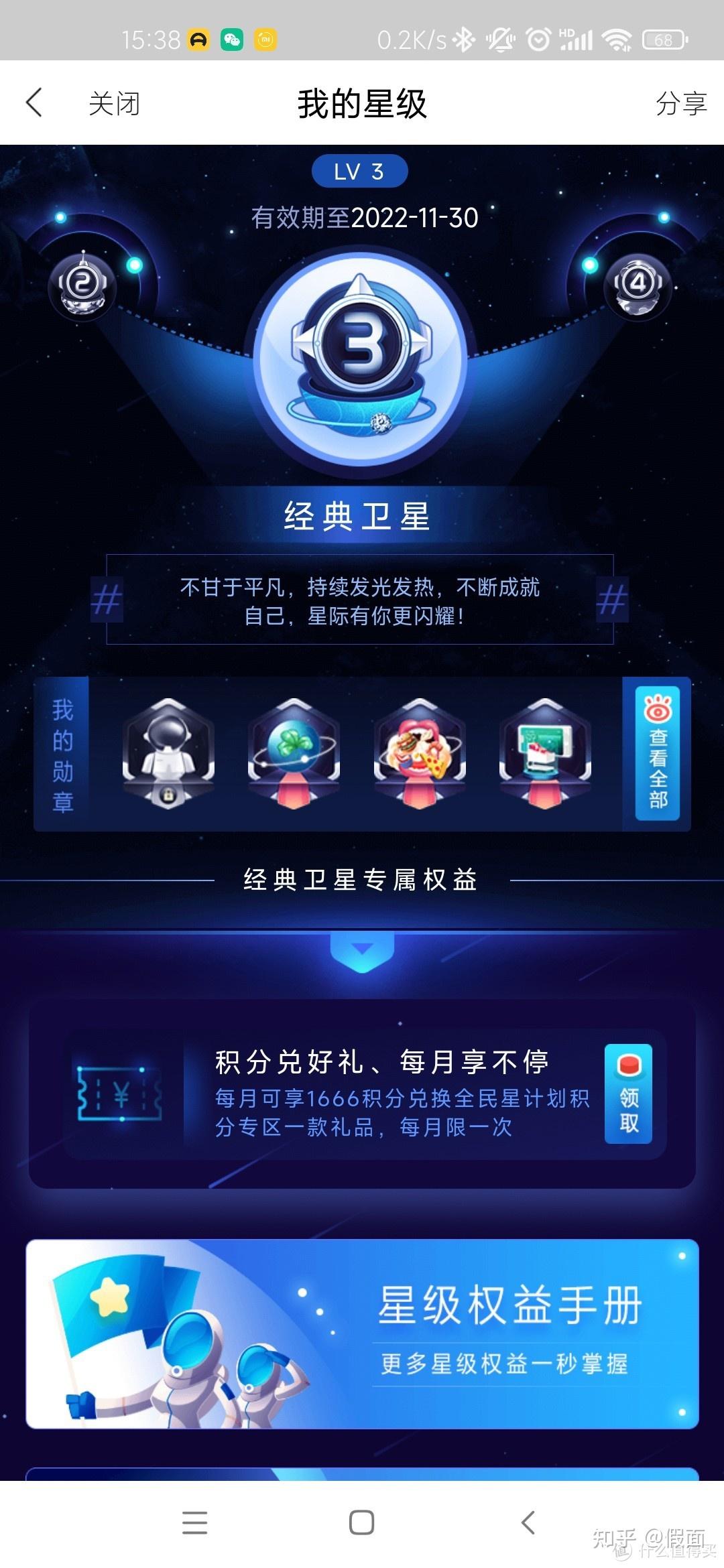The image size is (724, 1568).
Task: Share the page via 分享
Action: tap(680, 104)
